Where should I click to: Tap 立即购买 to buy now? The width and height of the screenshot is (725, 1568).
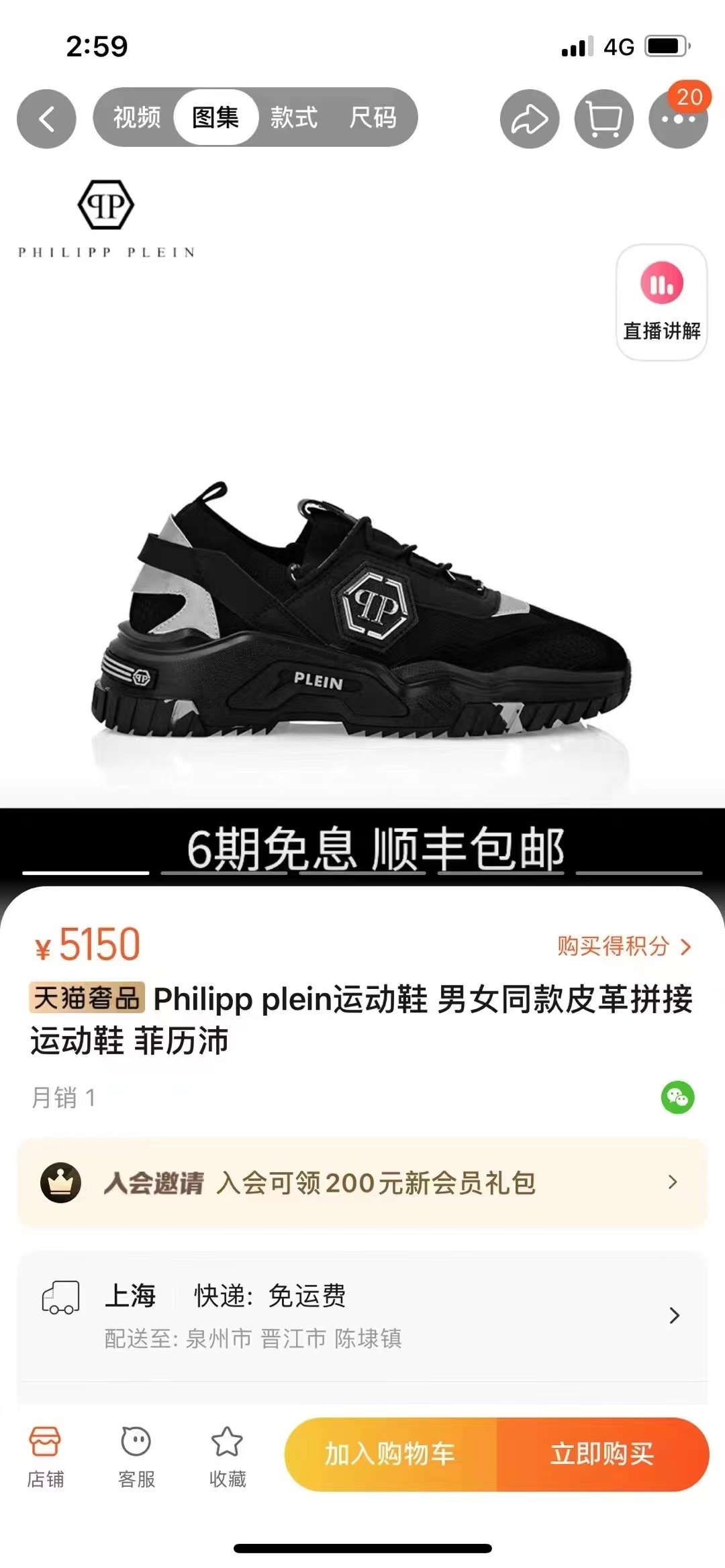[602, 1454]
